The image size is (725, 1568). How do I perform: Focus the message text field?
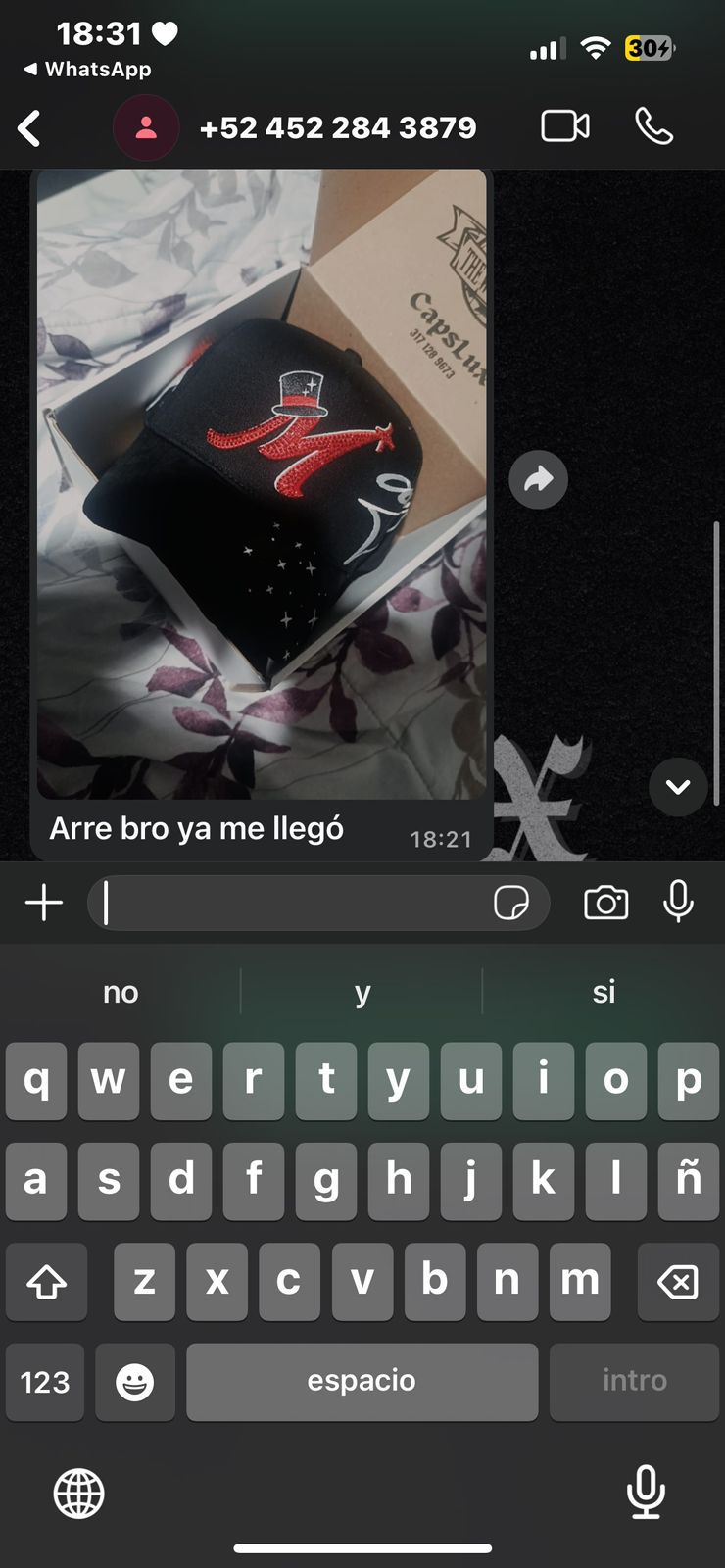[x=294, y=903]
